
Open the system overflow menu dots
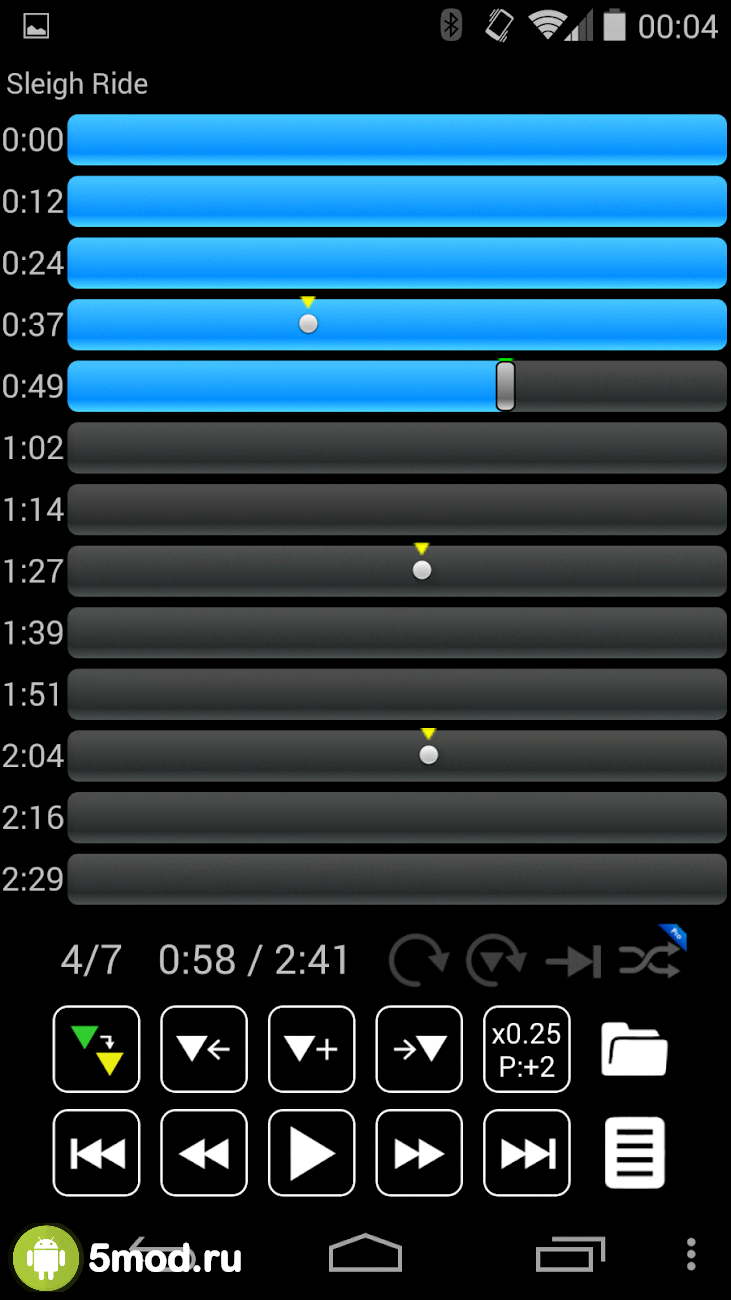tap(691, 1254)
